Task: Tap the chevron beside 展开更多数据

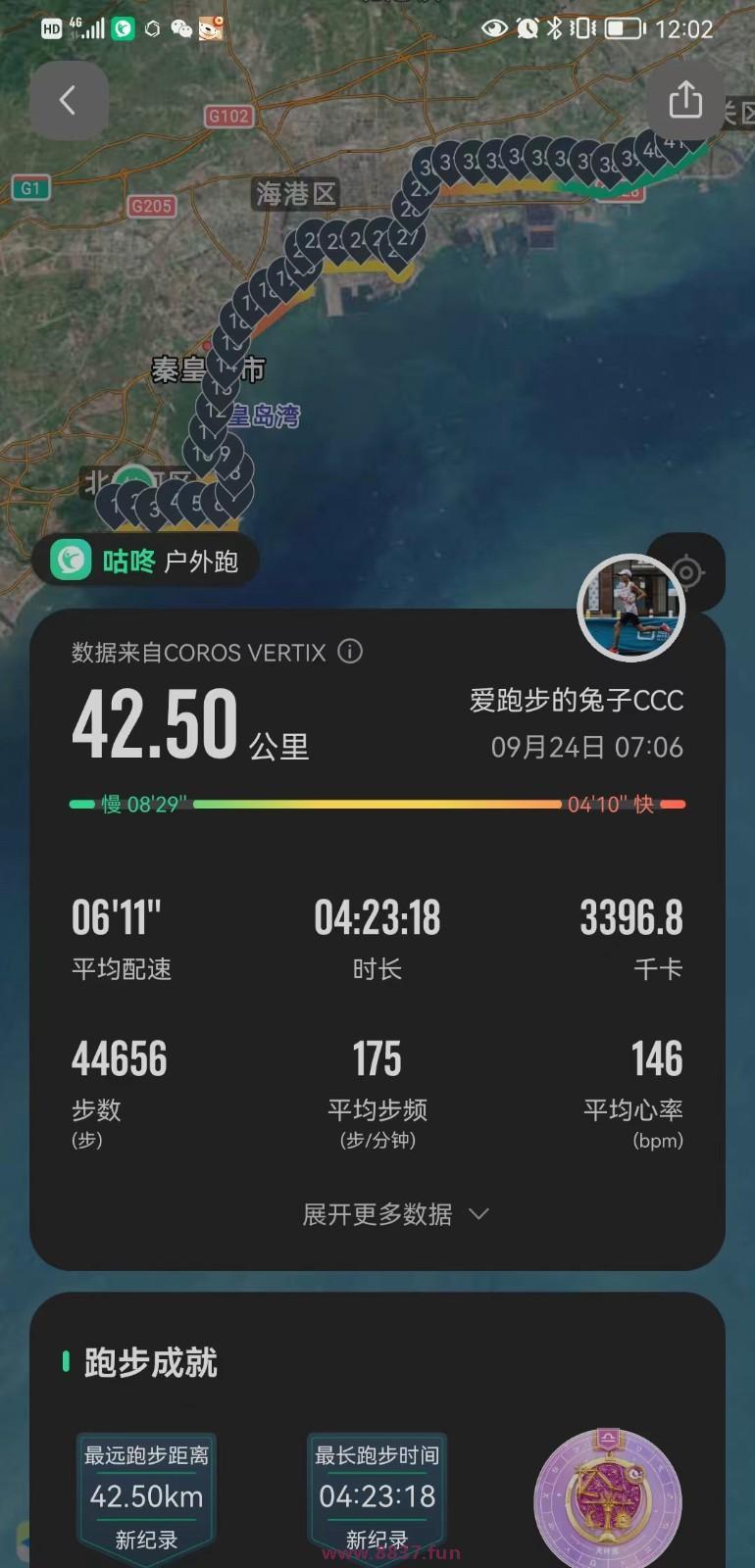Action: pos(478,1214)
